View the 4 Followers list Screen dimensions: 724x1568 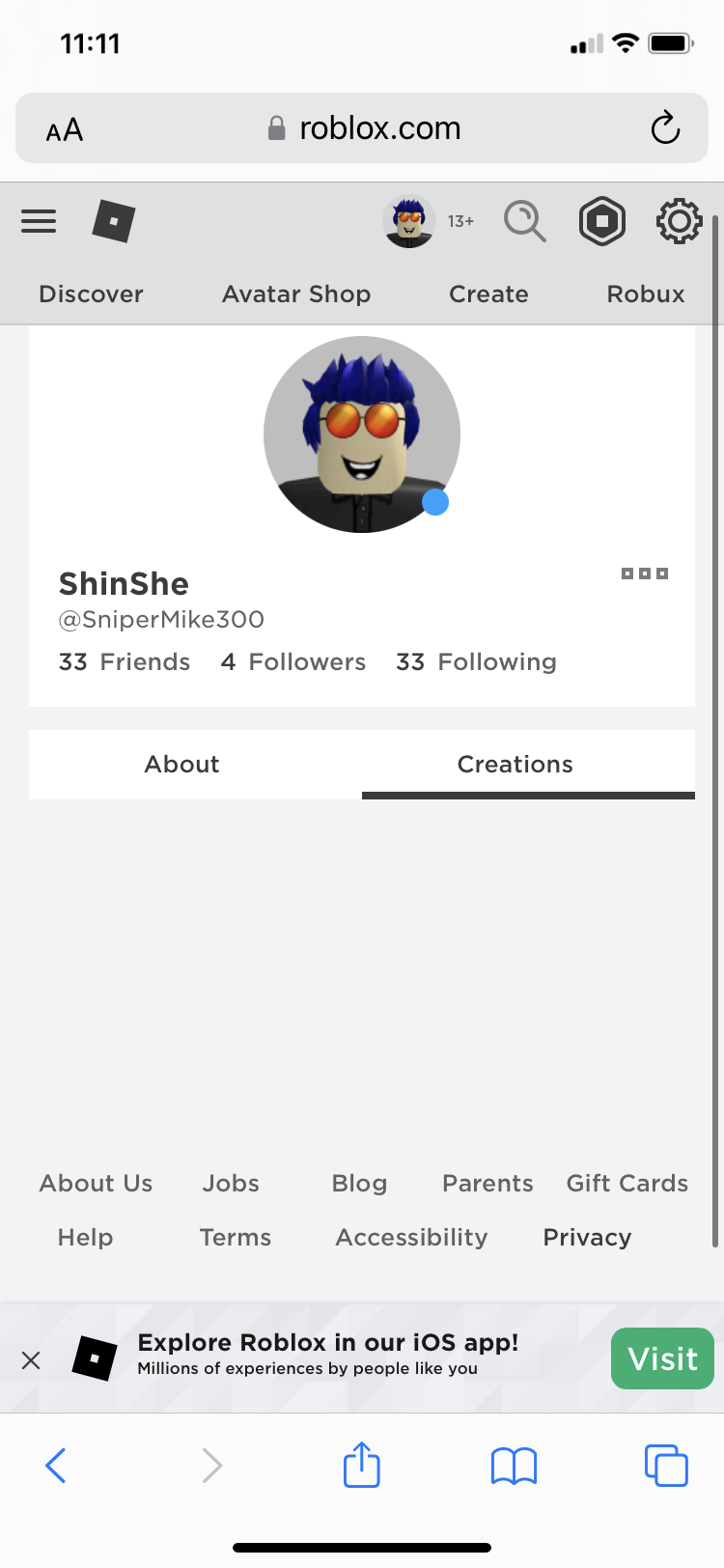click(293, 662)
